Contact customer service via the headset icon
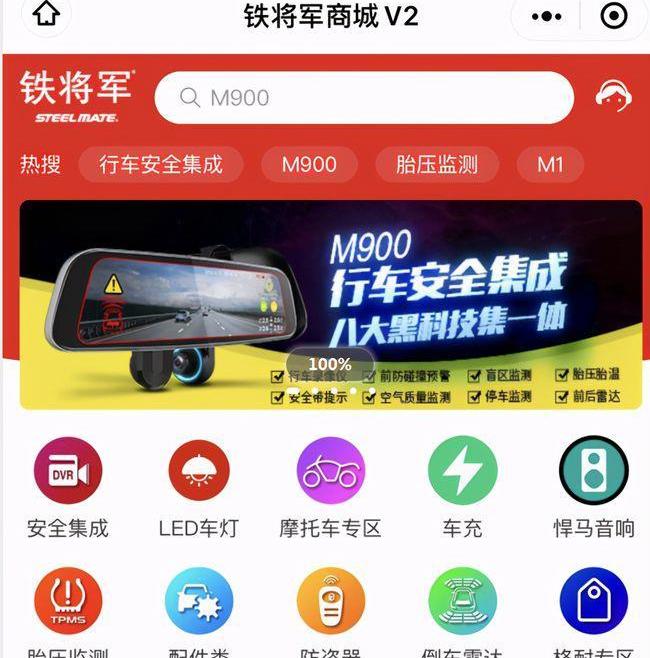Screen dimensions: 650x658 613,97
